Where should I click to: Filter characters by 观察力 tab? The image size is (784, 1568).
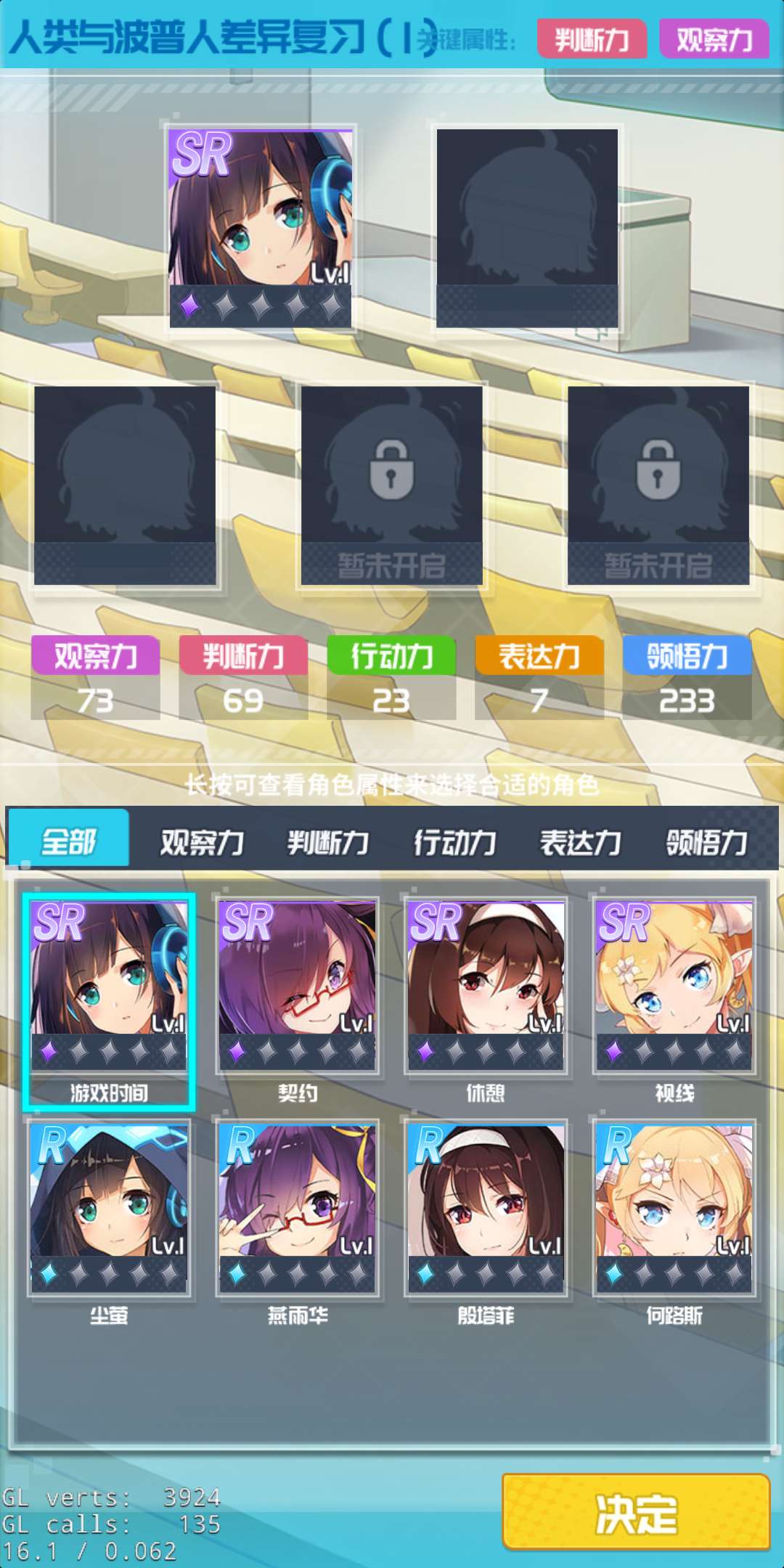202,843
